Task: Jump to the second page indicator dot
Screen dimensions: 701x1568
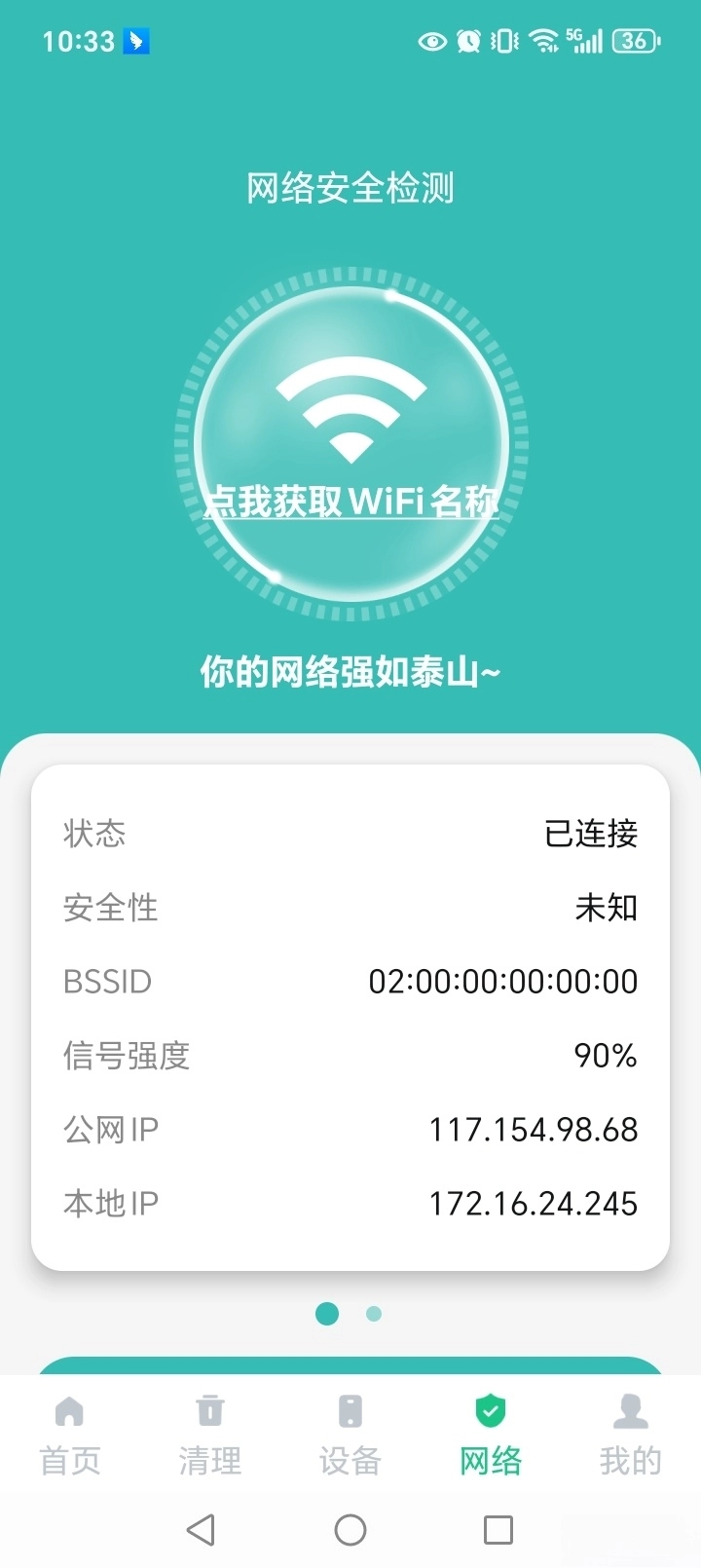Action: (374, 1314)
